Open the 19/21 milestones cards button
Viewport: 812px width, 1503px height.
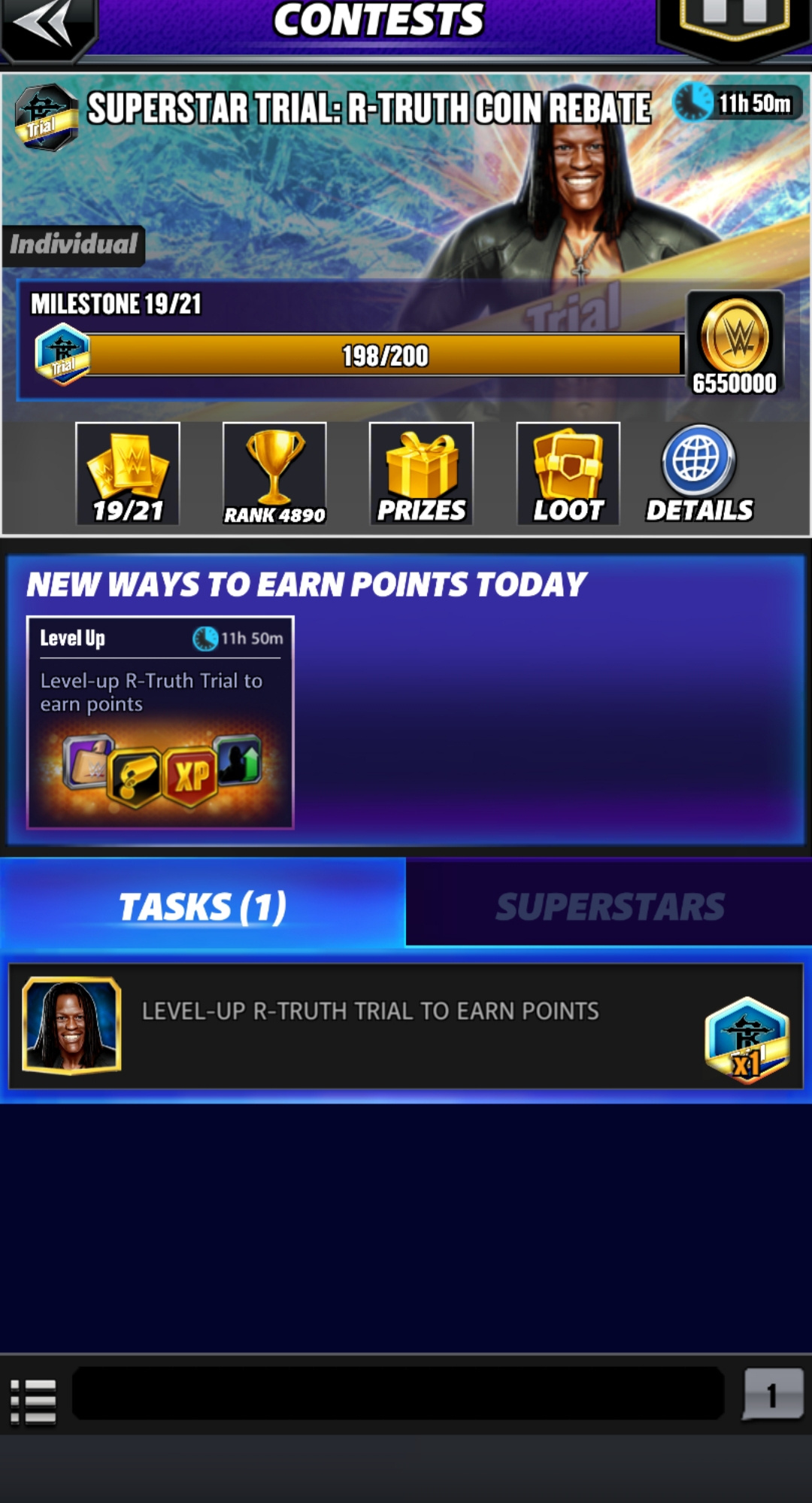[128, 473]
